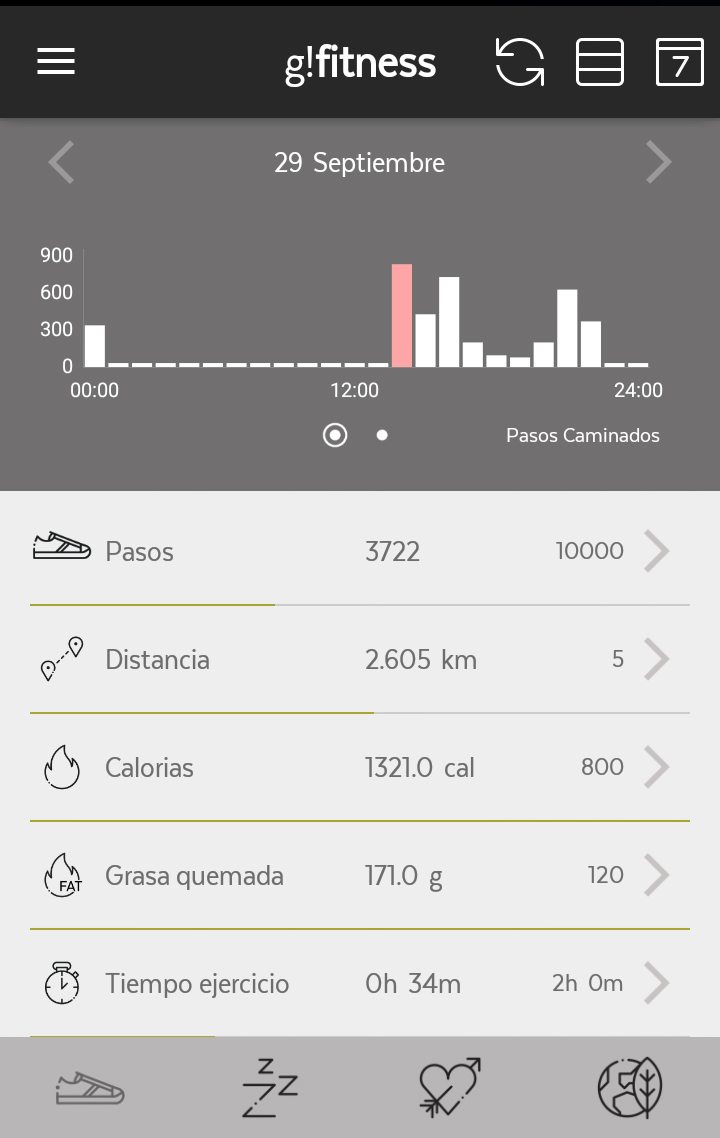Open the 7-day calendar view
The width and height of the screenshot is (720, 1138).
(680, 62)
